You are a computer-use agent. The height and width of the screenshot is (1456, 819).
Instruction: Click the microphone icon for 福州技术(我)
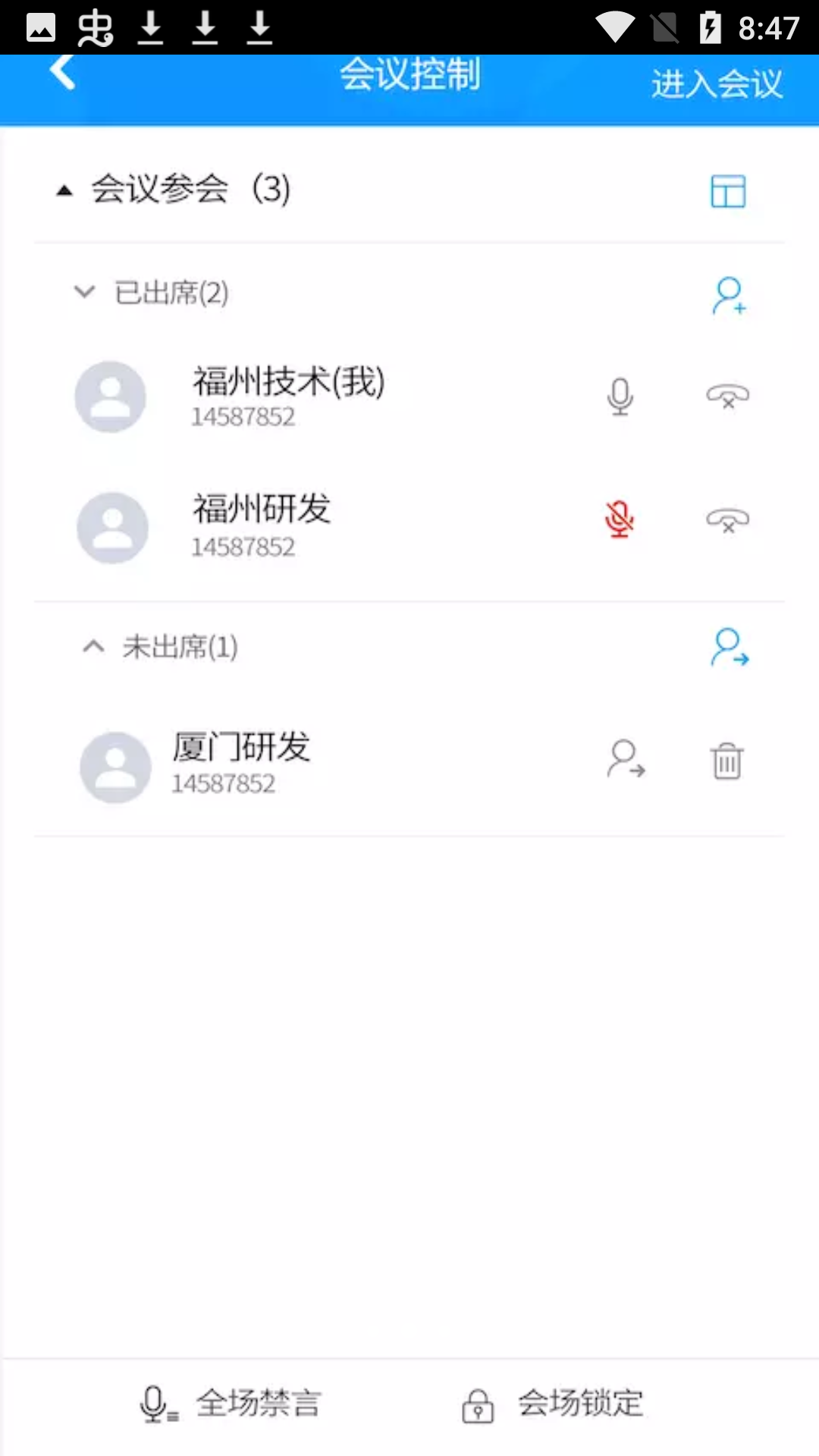pyautogui.click(x=619, y=396)
